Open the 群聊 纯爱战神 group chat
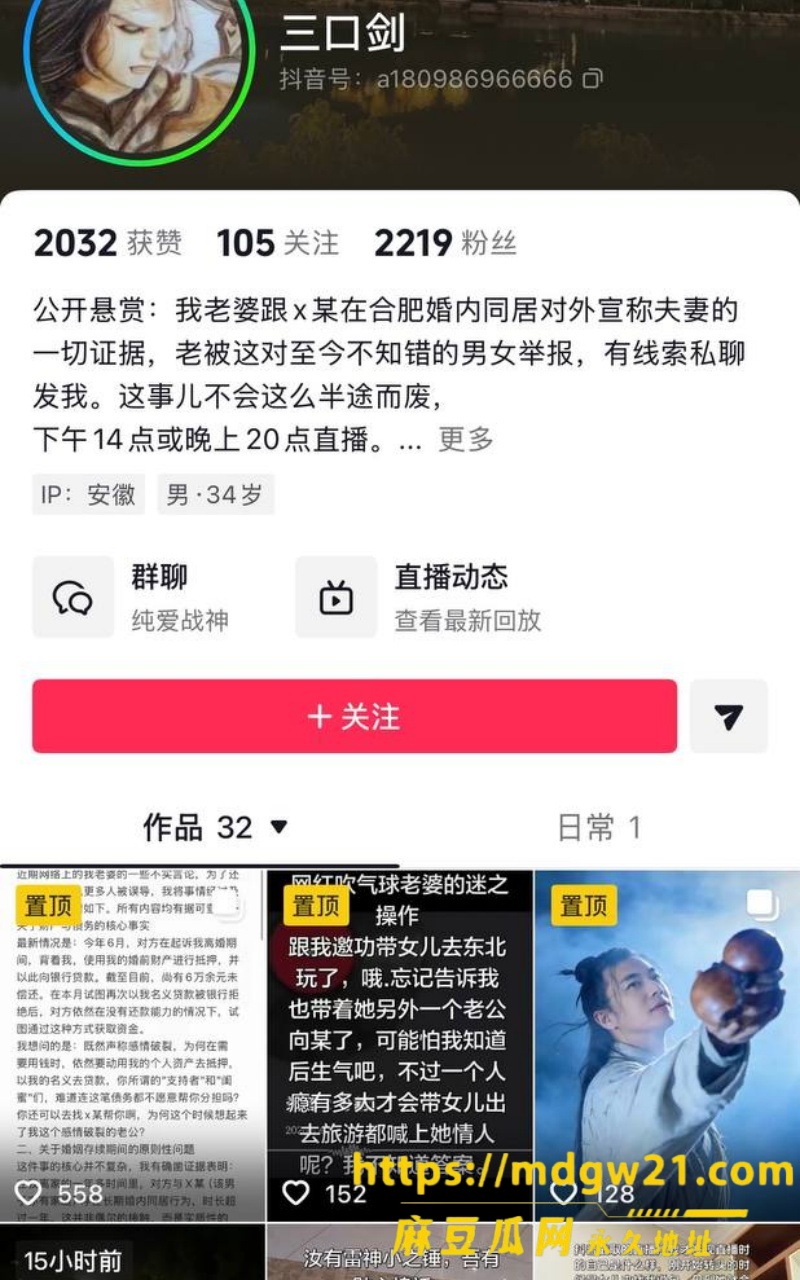Image resolution: width=800 pixels, height=1280 pixels. (132, 597)
